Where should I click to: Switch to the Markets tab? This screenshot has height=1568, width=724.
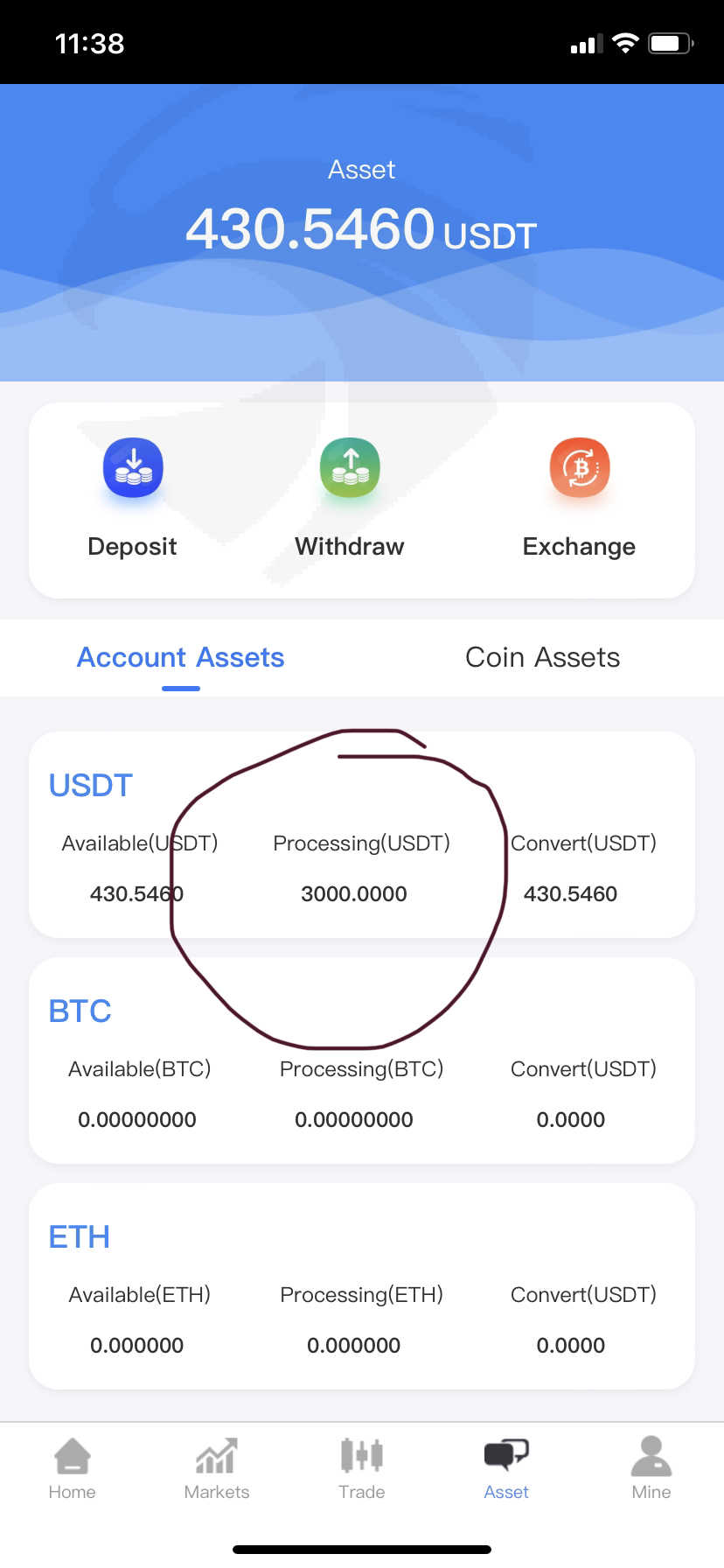coord(217,1469)
